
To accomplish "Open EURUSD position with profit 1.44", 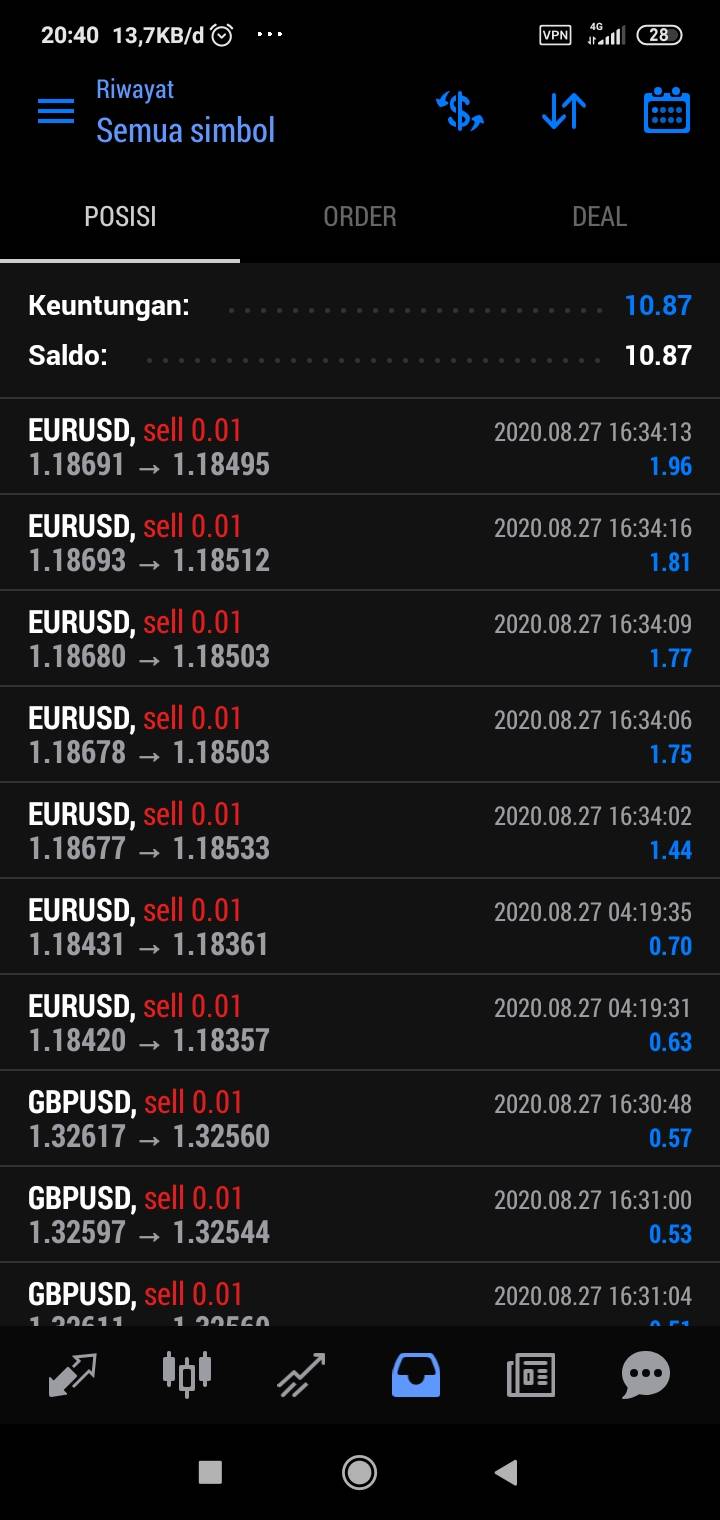I will coord(360,831).
